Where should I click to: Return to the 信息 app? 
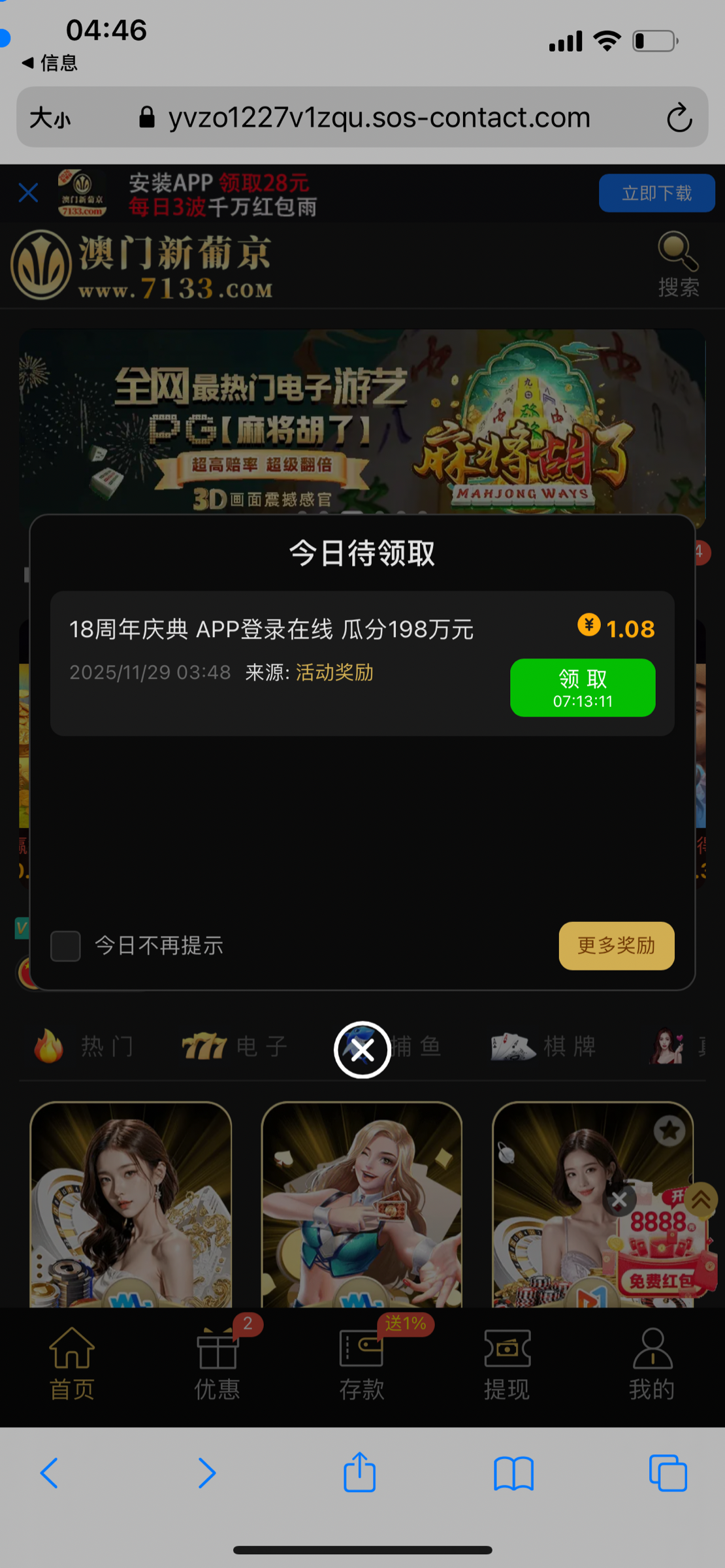tap(50, 63)
